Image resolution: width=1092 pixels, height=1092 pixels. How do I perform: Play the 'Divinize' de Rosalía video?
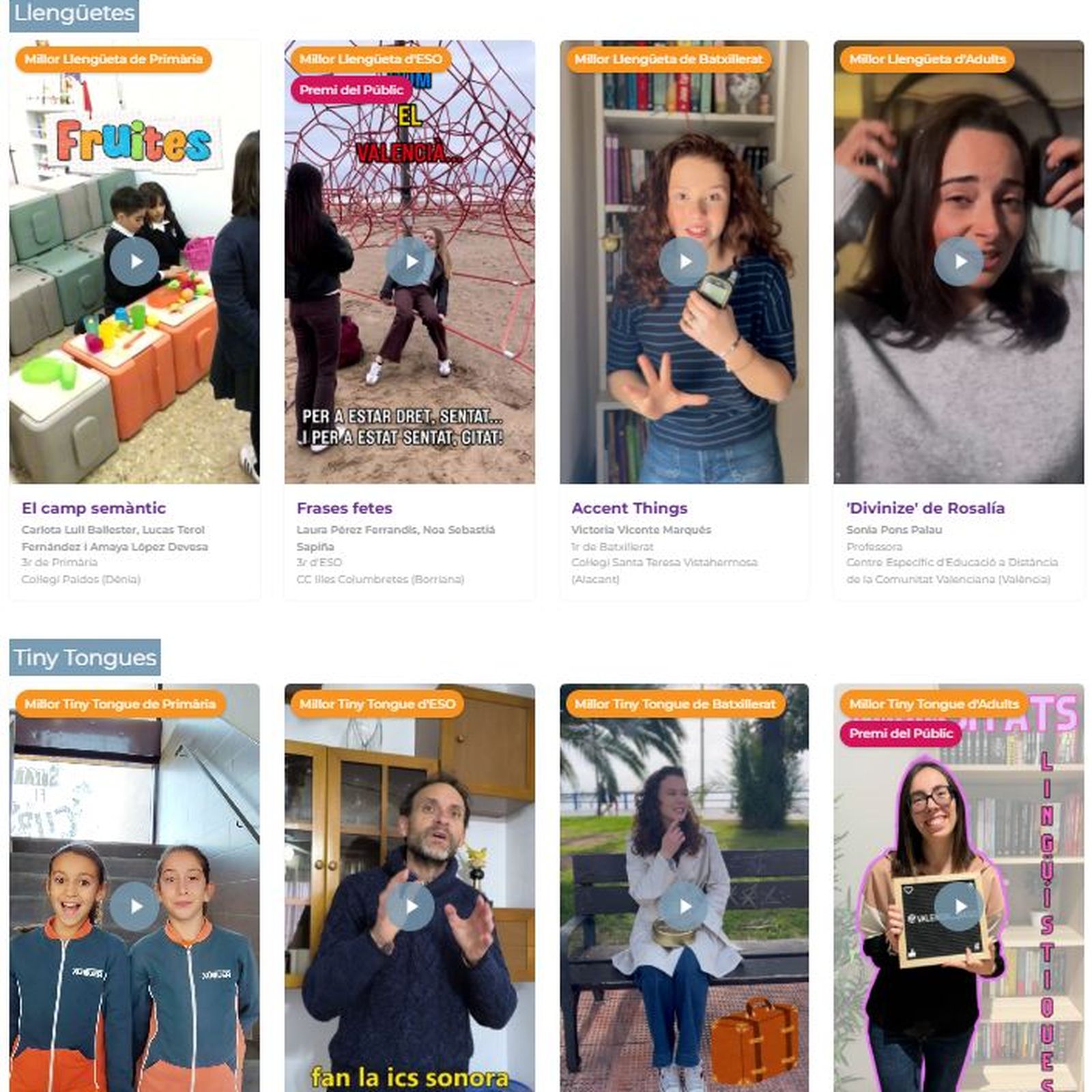click(x=959, y=261)
